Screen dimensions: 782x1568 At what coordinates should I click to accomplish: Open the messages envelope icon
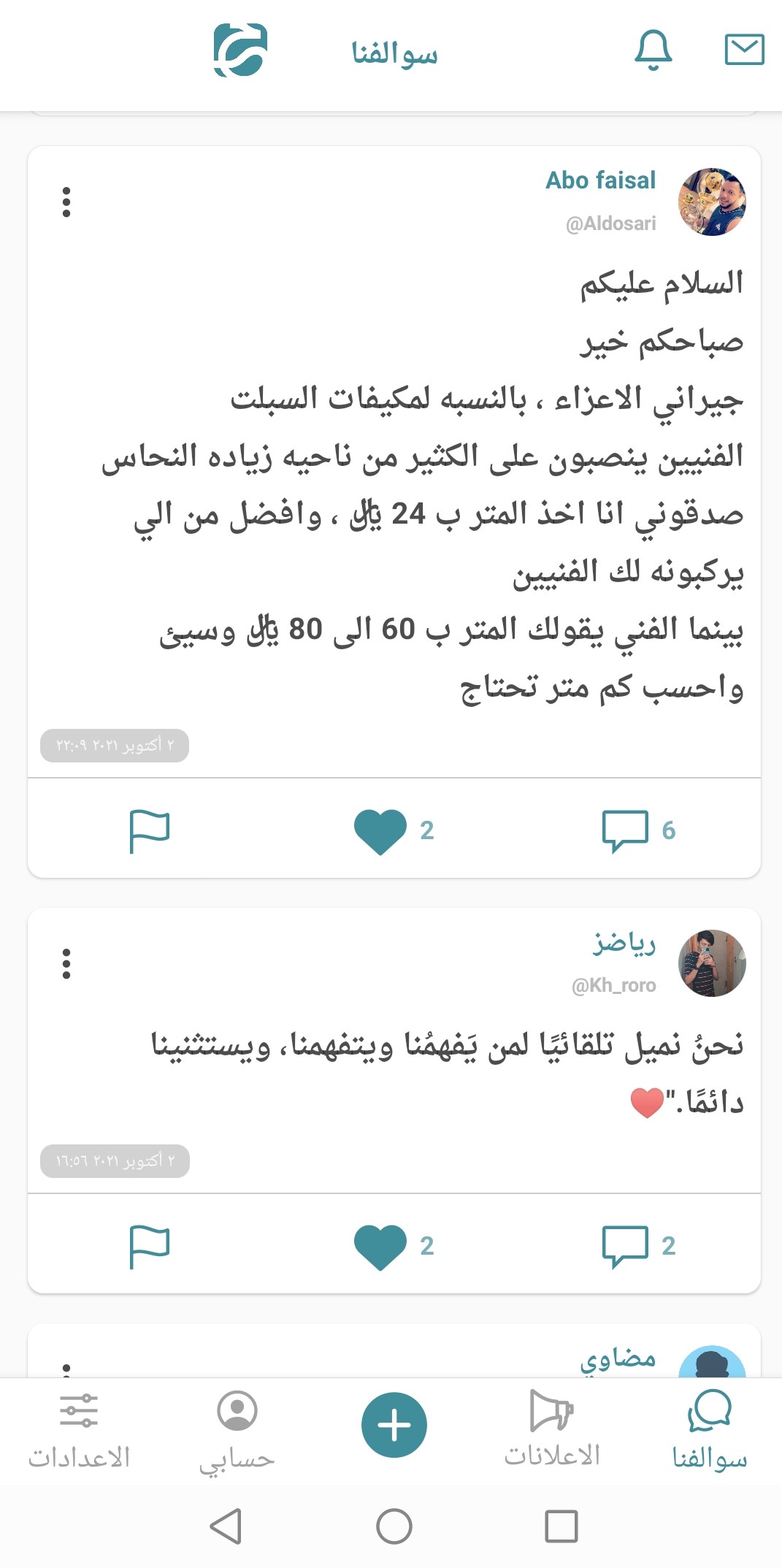pos(744,50)
